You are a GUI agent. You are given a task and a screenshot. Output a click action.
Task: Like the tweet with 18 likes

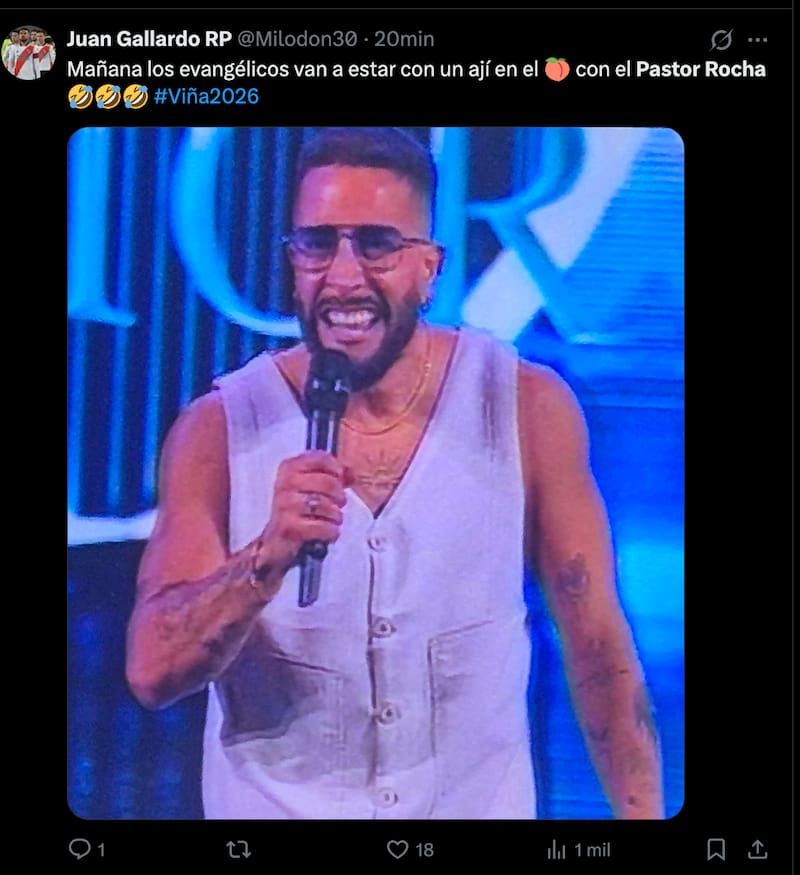[x=398, y=849]
